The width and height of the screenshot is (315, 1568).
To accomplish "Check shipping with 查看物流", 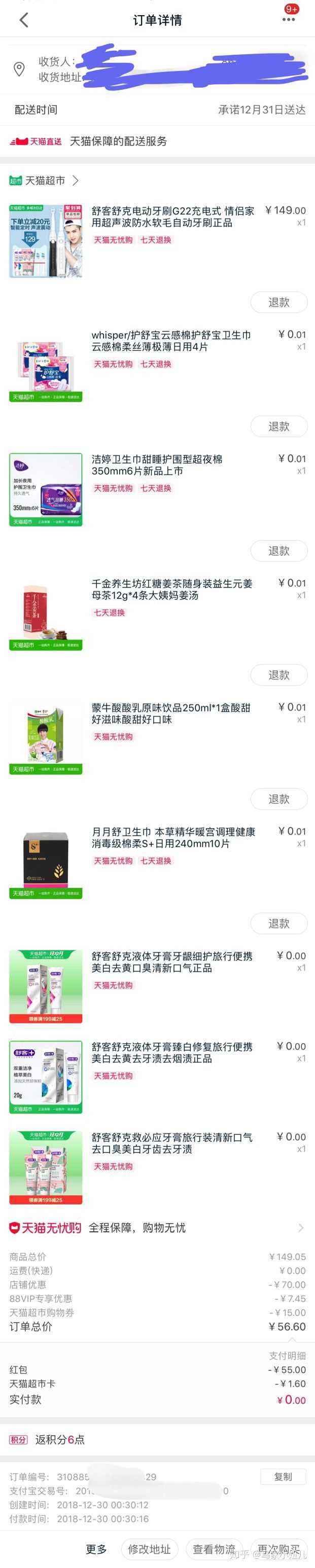I will (x=214, y=1549).
